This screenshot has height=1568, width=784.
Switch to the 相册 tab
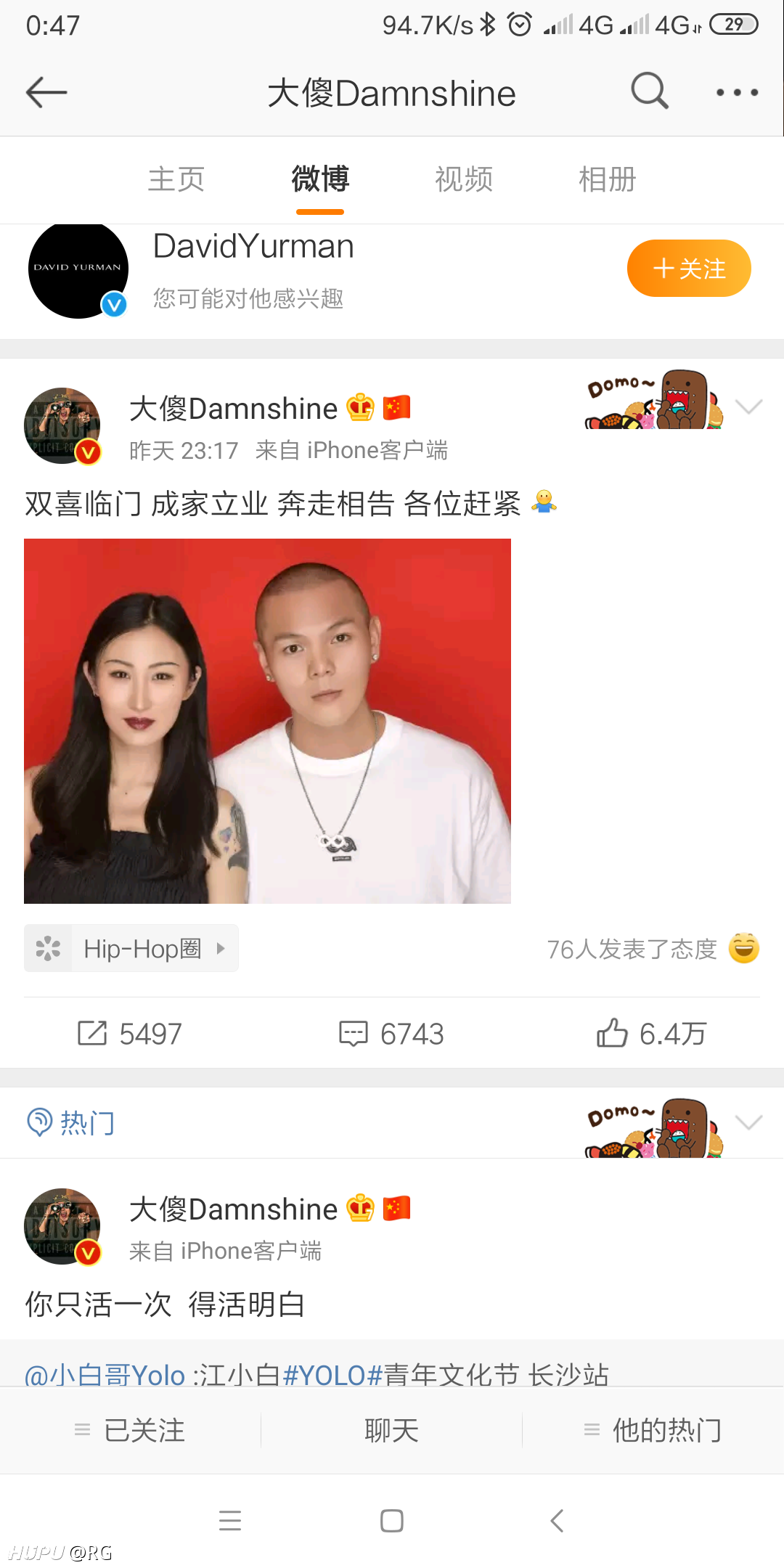(608, 179)
